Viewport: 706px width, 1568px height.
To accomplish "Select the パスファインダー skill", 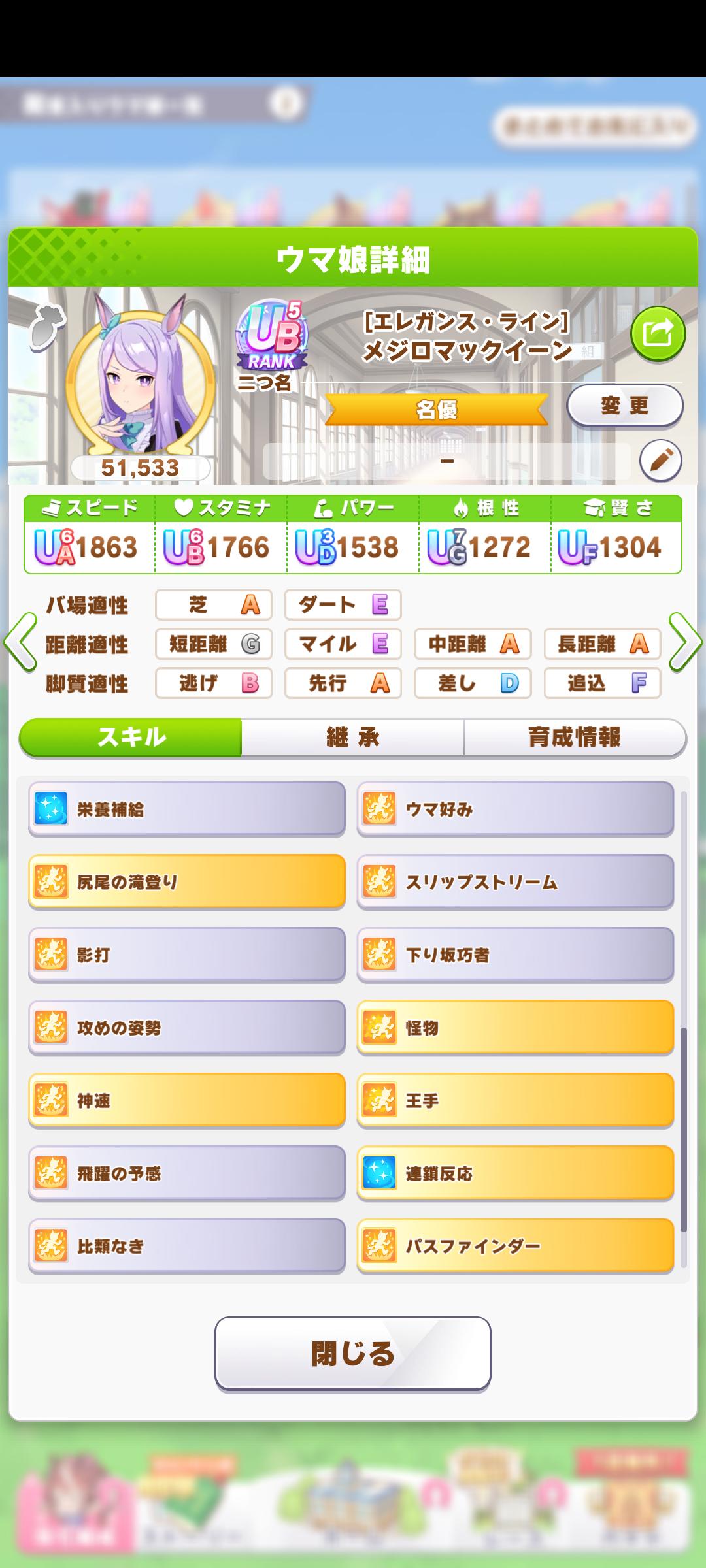I will click(515, 1247).
